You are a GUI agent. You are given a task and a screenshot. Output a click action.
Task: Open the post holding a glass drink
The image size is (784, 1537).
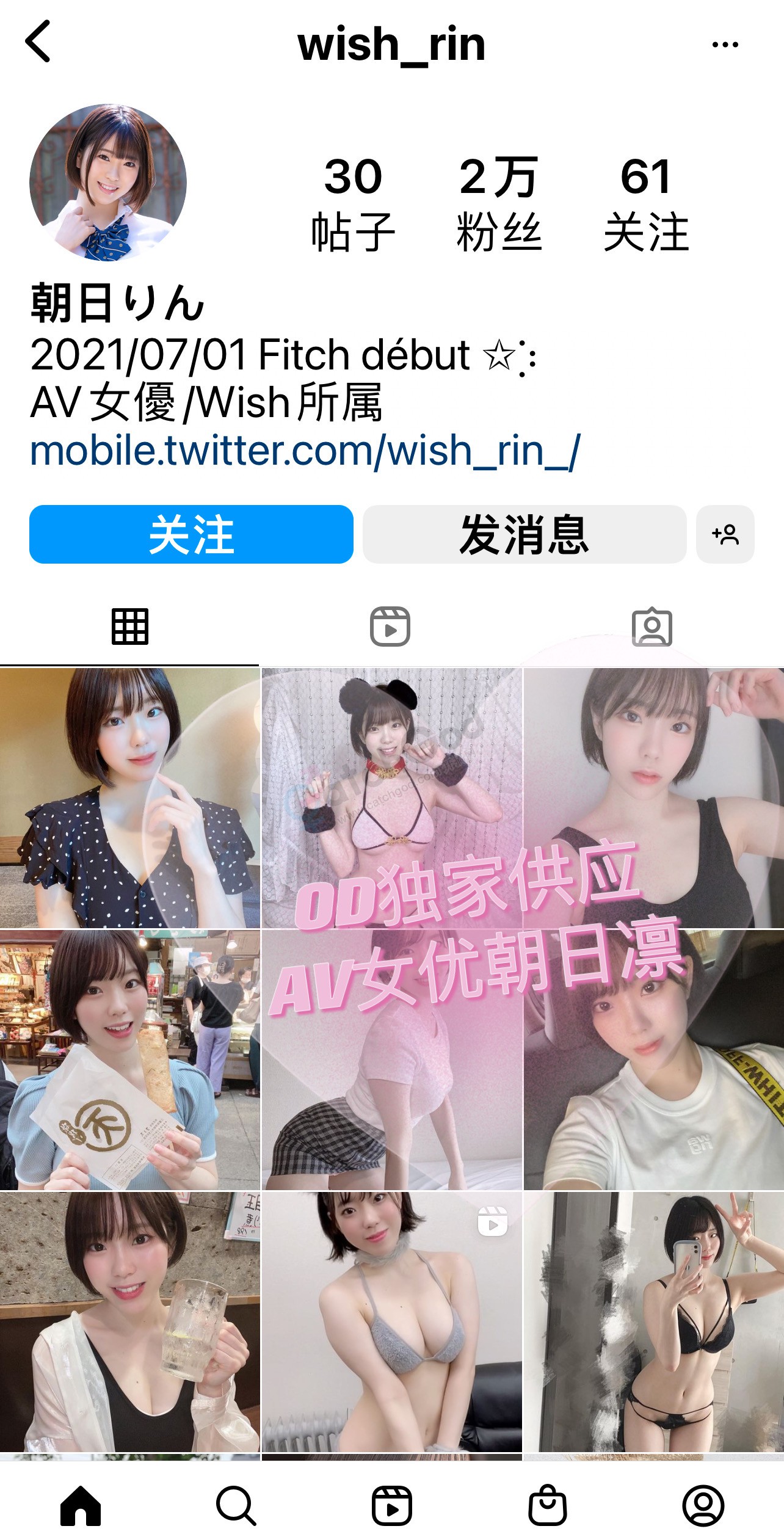point(129,1321)
